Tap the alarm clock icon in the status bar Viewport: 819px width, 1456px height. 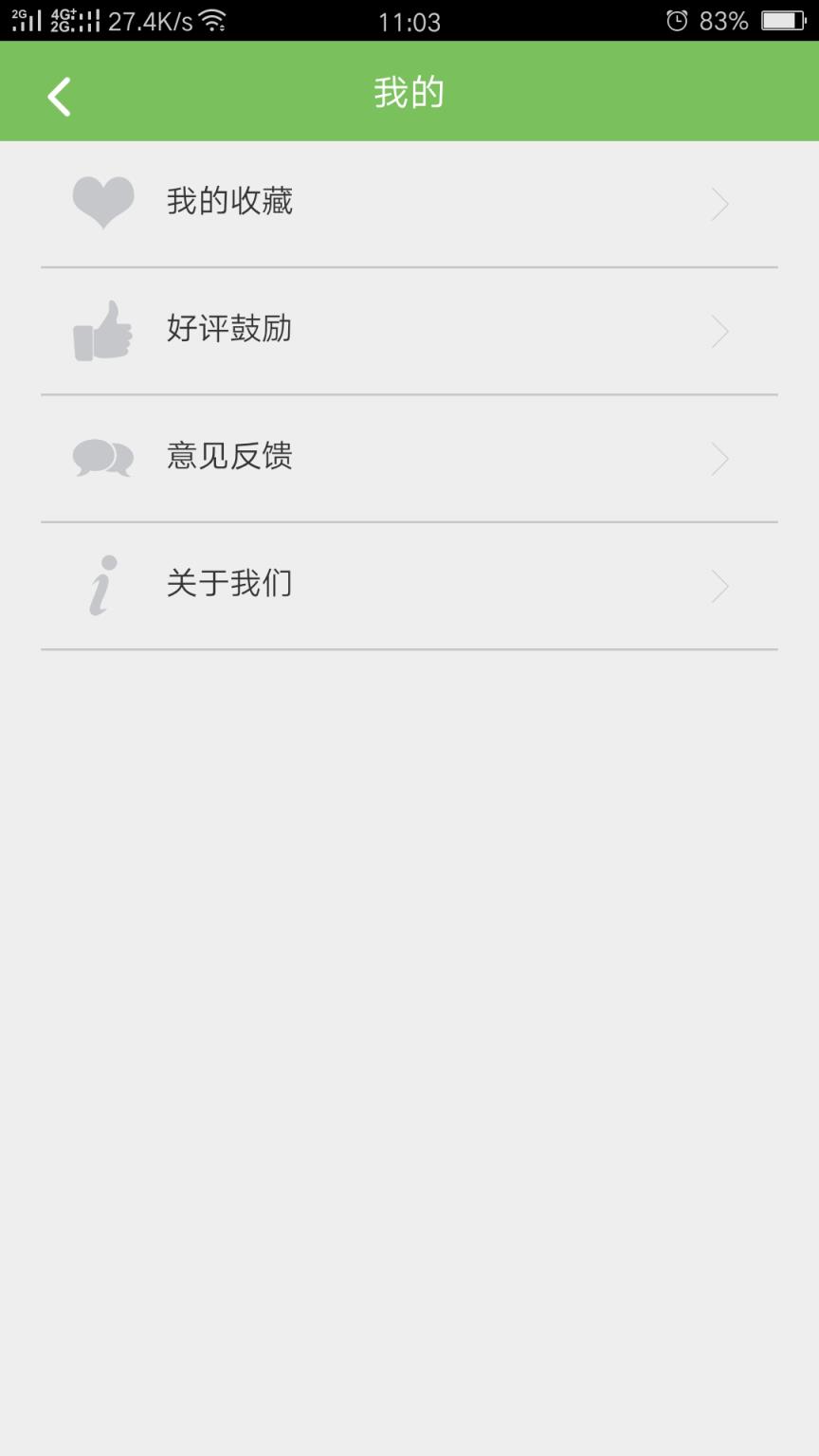(676, 21)
